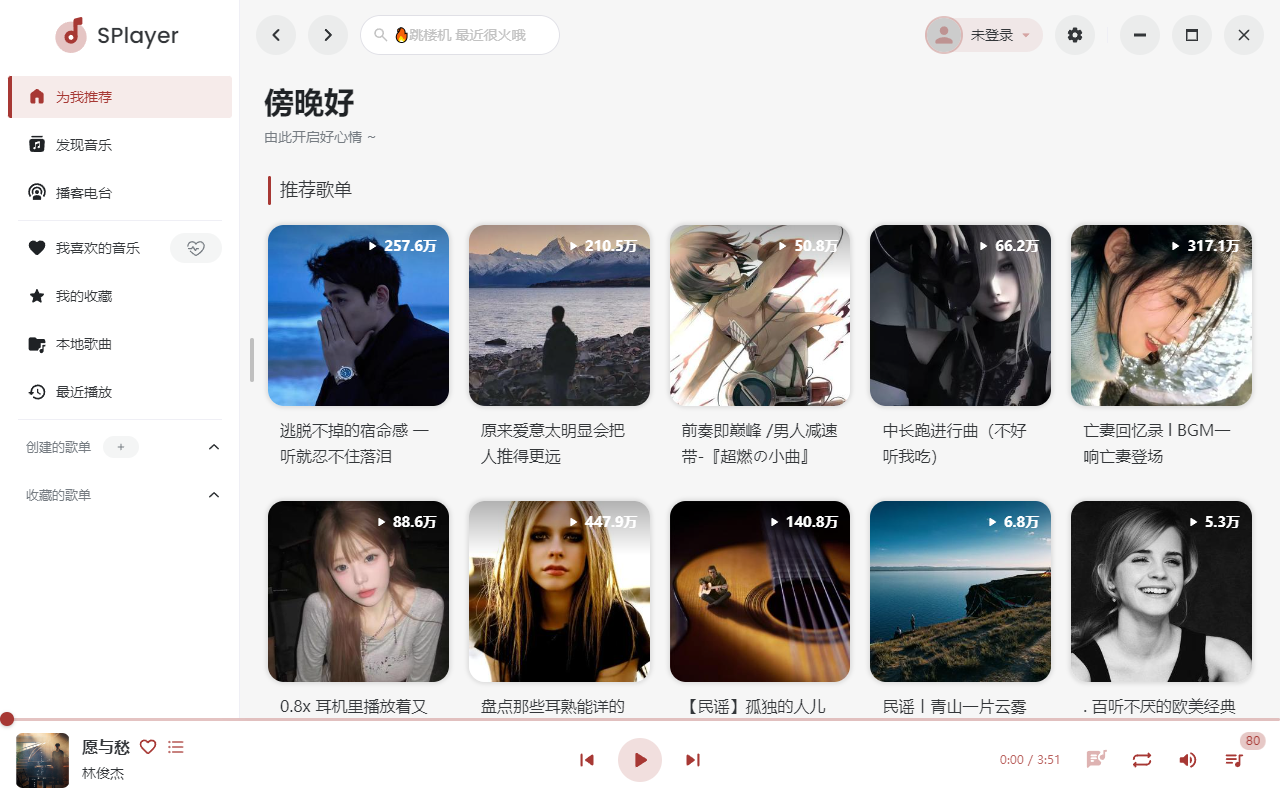Open the 未登录 account dropdown
The height and width of the screenshot is (800, 1280).
(984, 35)
